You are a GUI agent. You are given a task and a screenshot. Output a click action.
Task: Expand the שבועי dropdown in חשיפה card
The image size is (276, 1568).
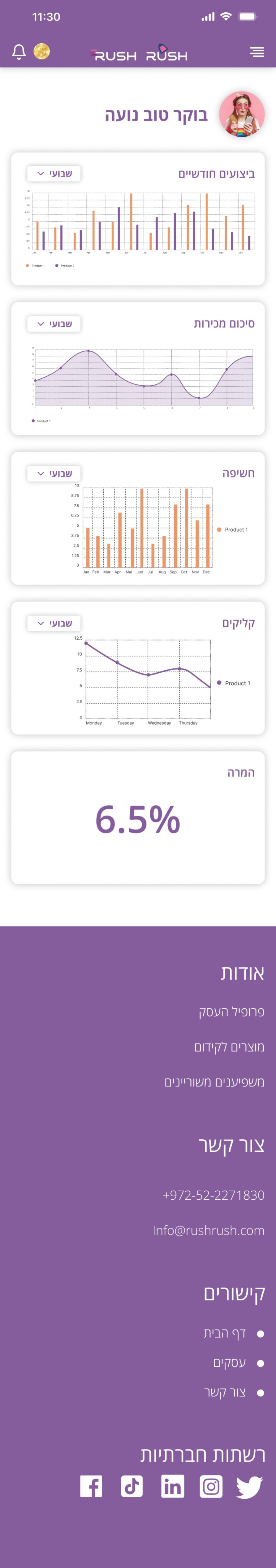(54, 474)
